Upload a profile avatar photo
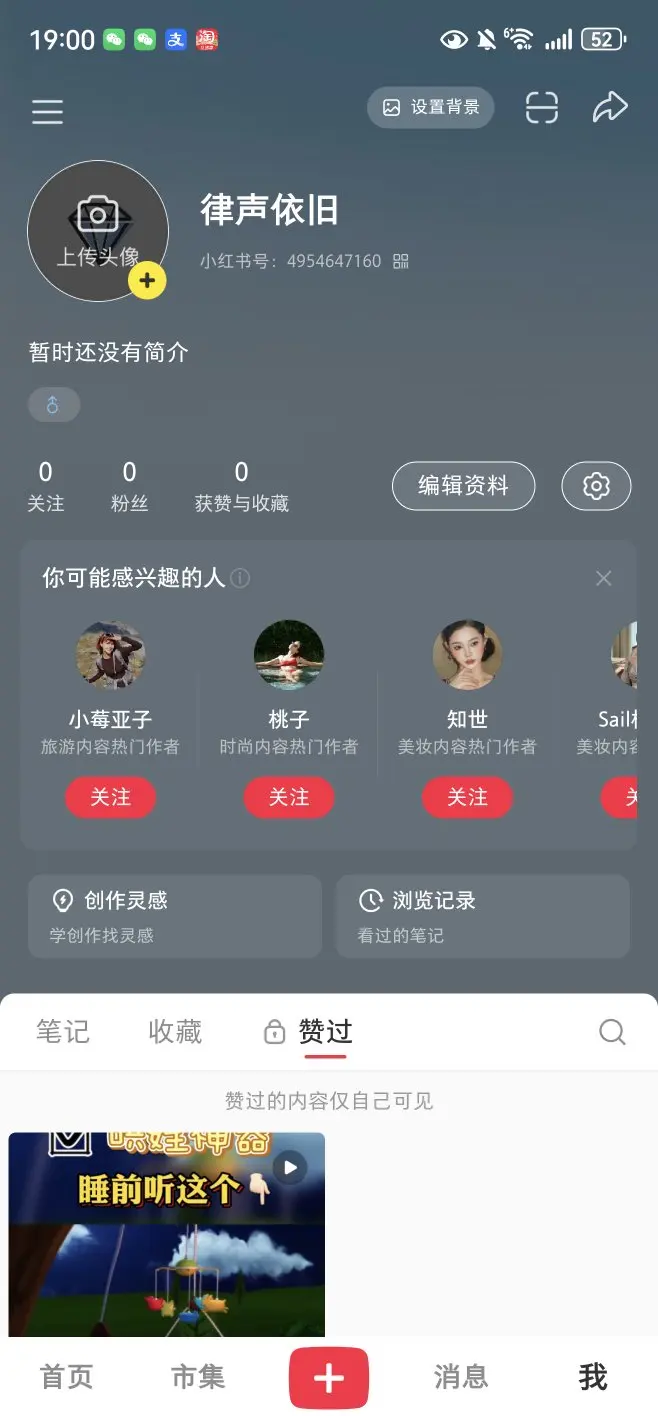Viewport: 658px width, 1416px height. [x=98, y=231]
